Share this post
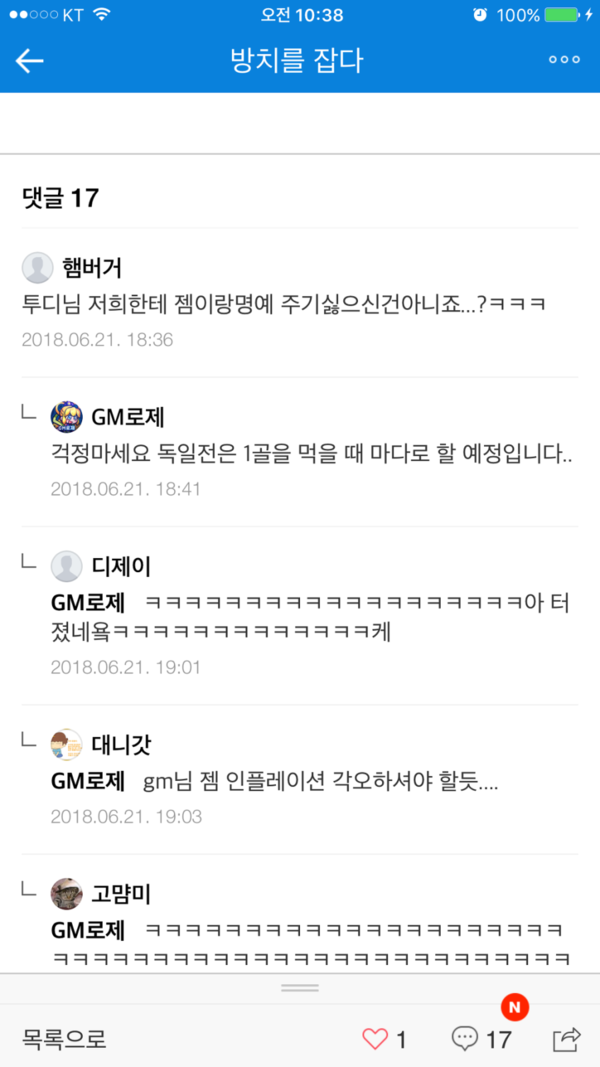 click(x=566, y=1039)
